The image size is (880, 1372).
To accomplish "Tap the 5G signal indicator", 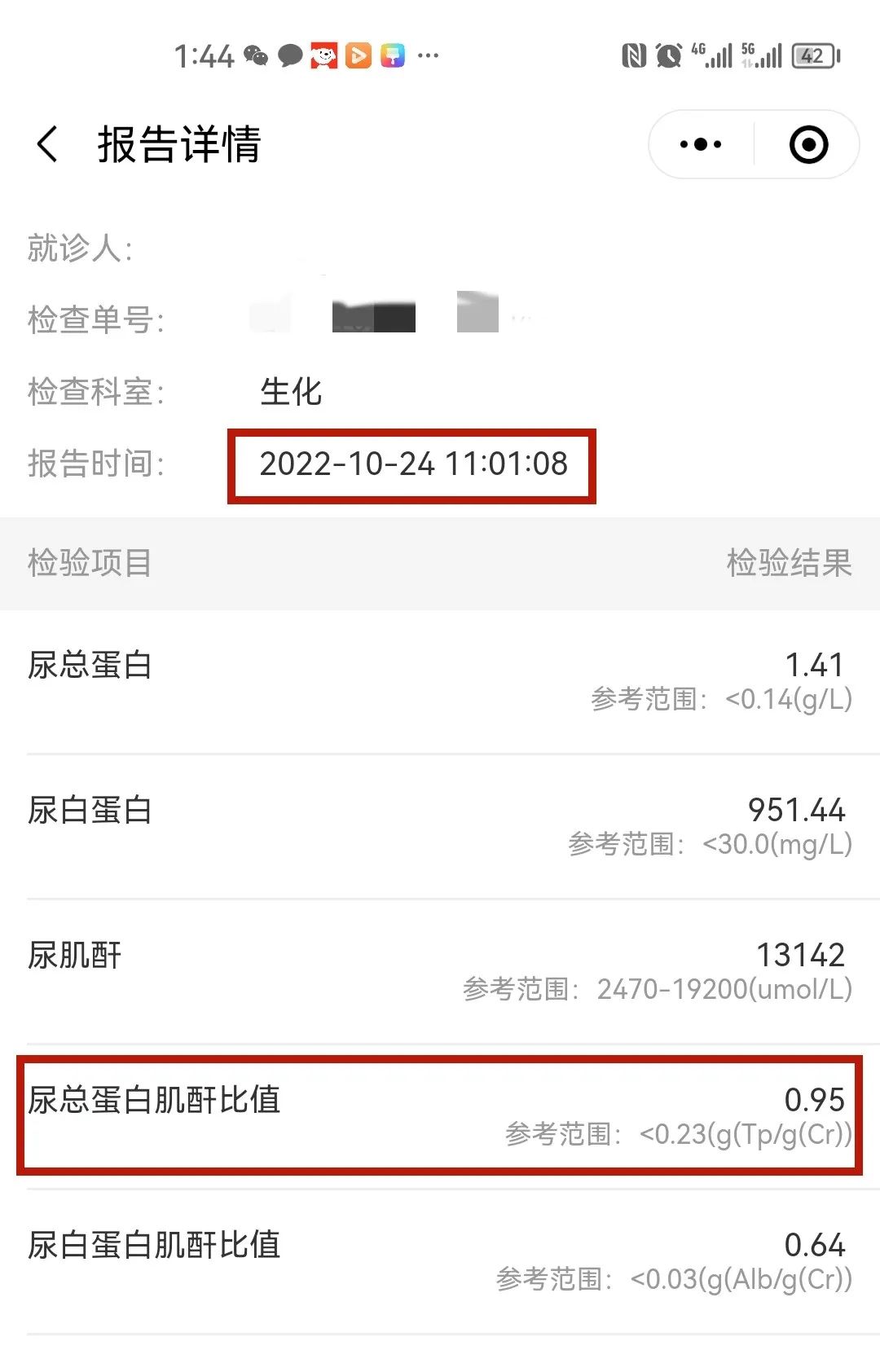I will tap(763, 55).
